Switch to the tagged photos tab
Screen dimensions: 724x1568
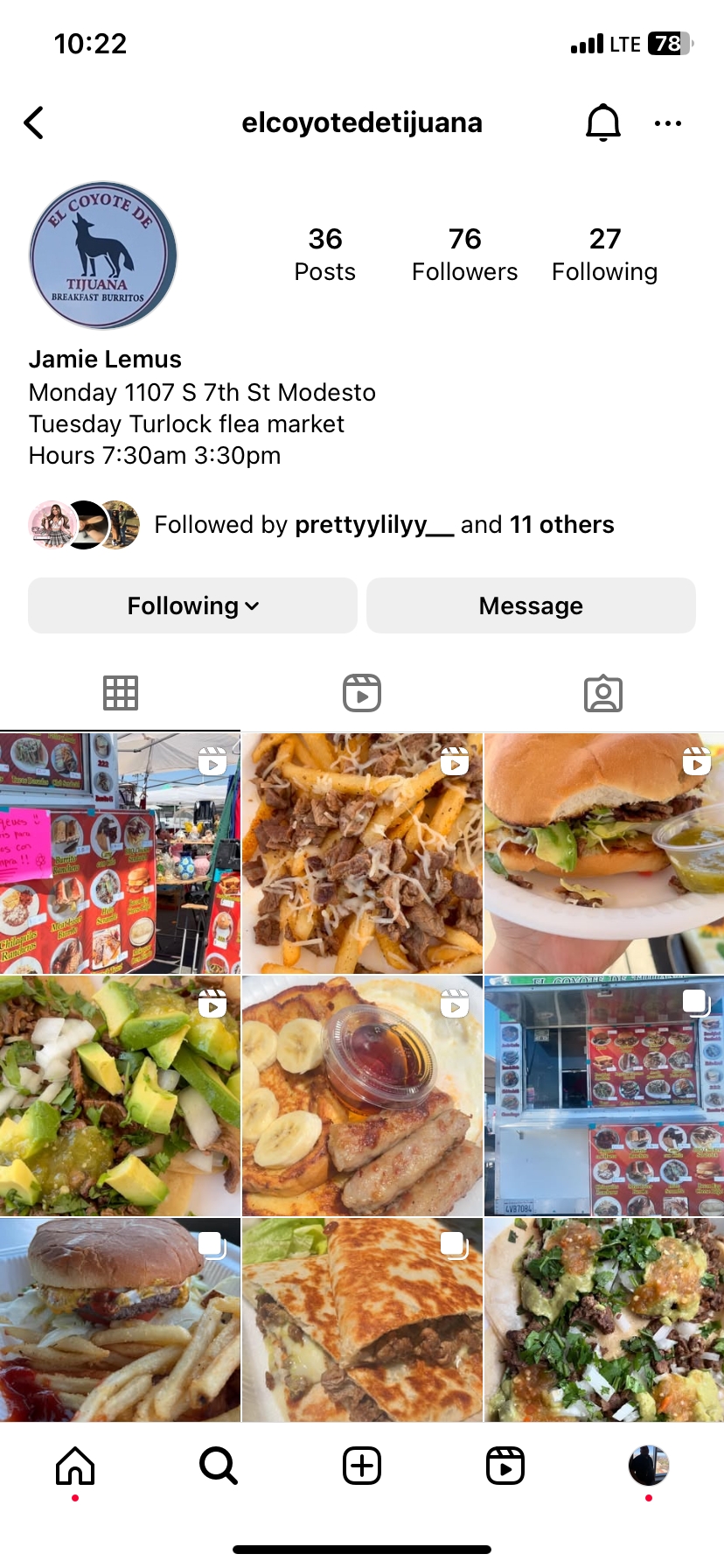coord(602,693)
